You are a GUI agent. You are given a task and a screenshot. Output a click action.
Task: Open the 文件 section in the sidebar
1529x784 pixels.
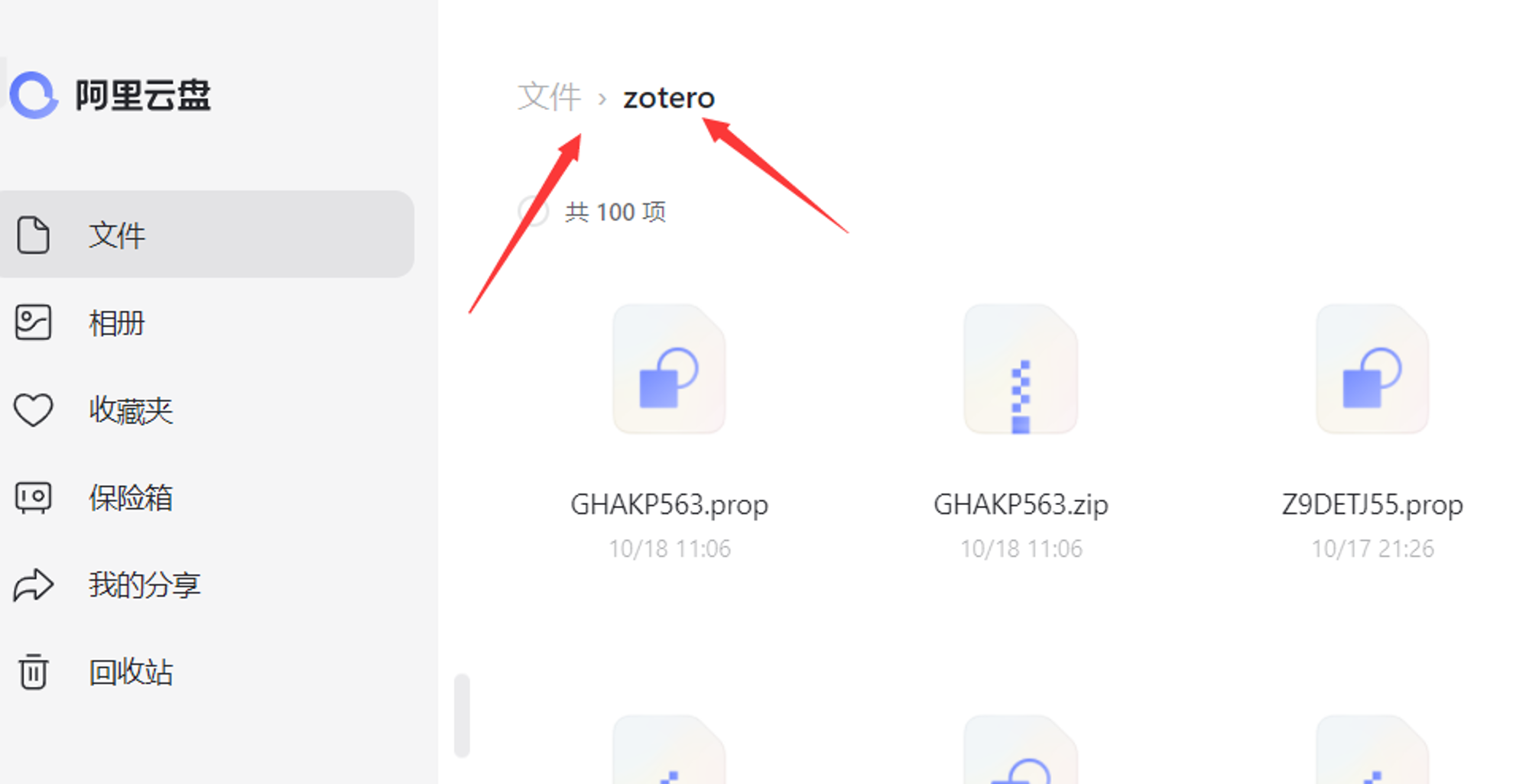tap(116, 235)
